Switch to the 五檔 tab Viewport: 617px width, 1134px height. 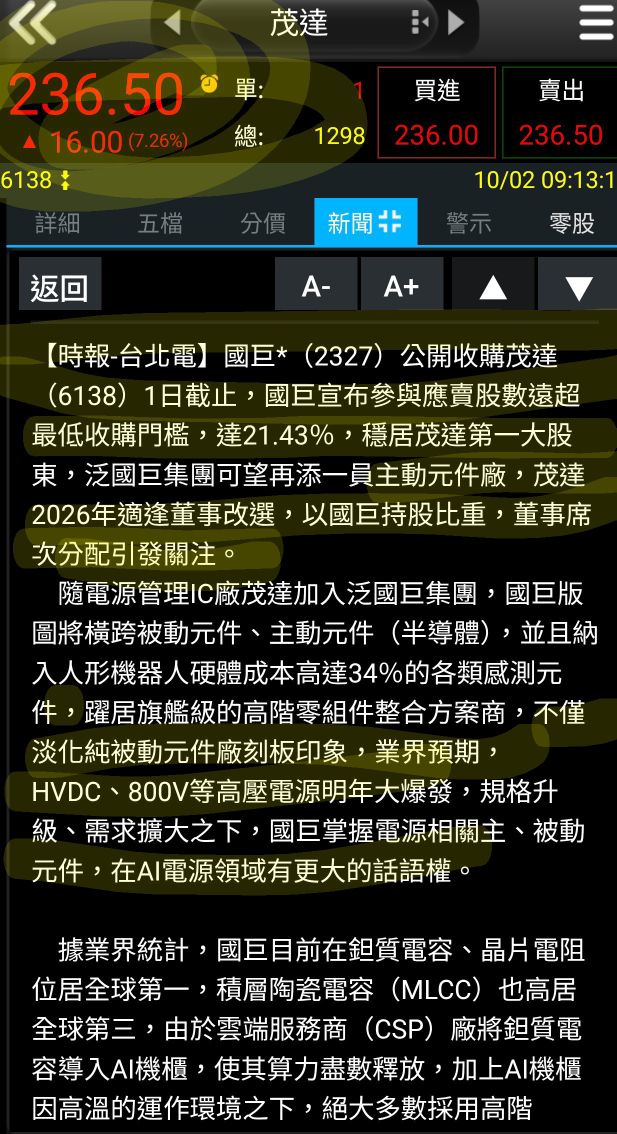pos(160,223)
